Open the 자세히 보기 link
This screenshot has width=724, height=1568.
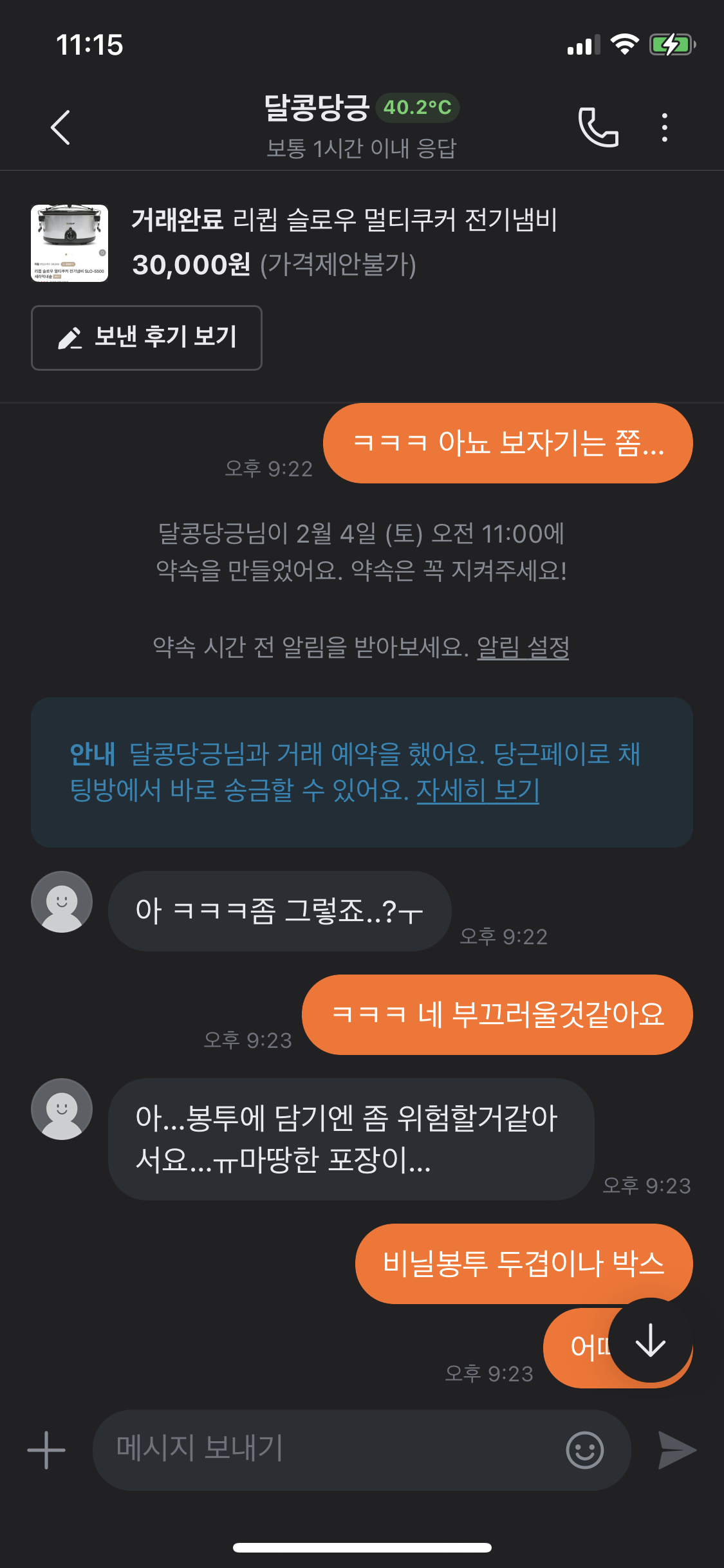[x=478, y=790]
